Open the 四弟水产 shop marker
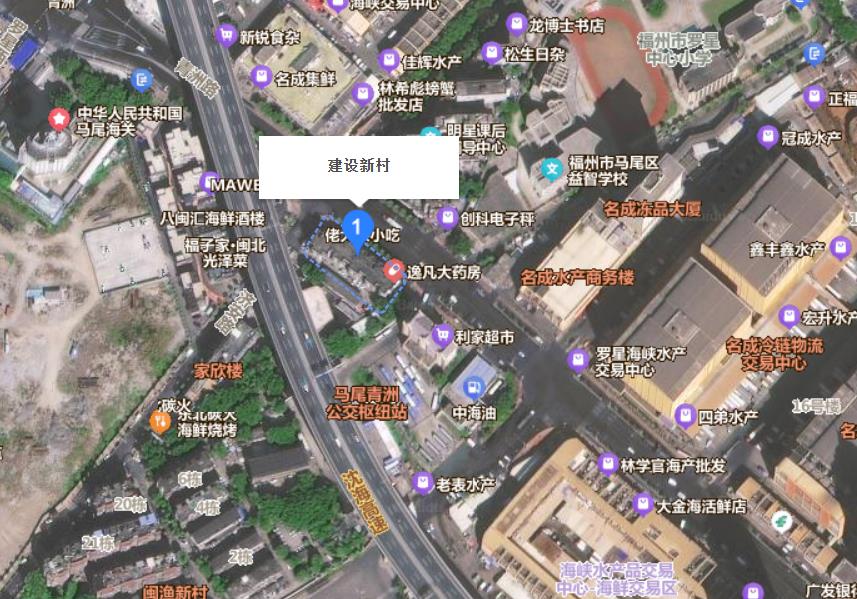 685,415
